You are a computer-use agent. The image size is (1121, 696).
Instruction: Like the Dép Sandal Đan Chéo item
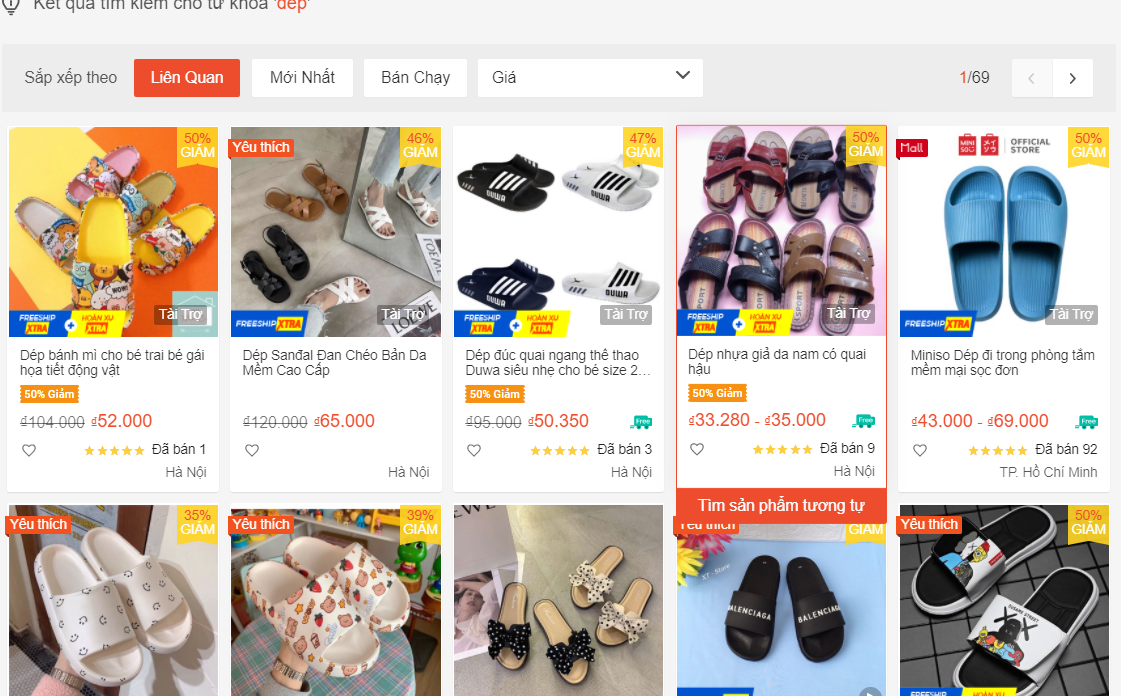click(252, 450)
